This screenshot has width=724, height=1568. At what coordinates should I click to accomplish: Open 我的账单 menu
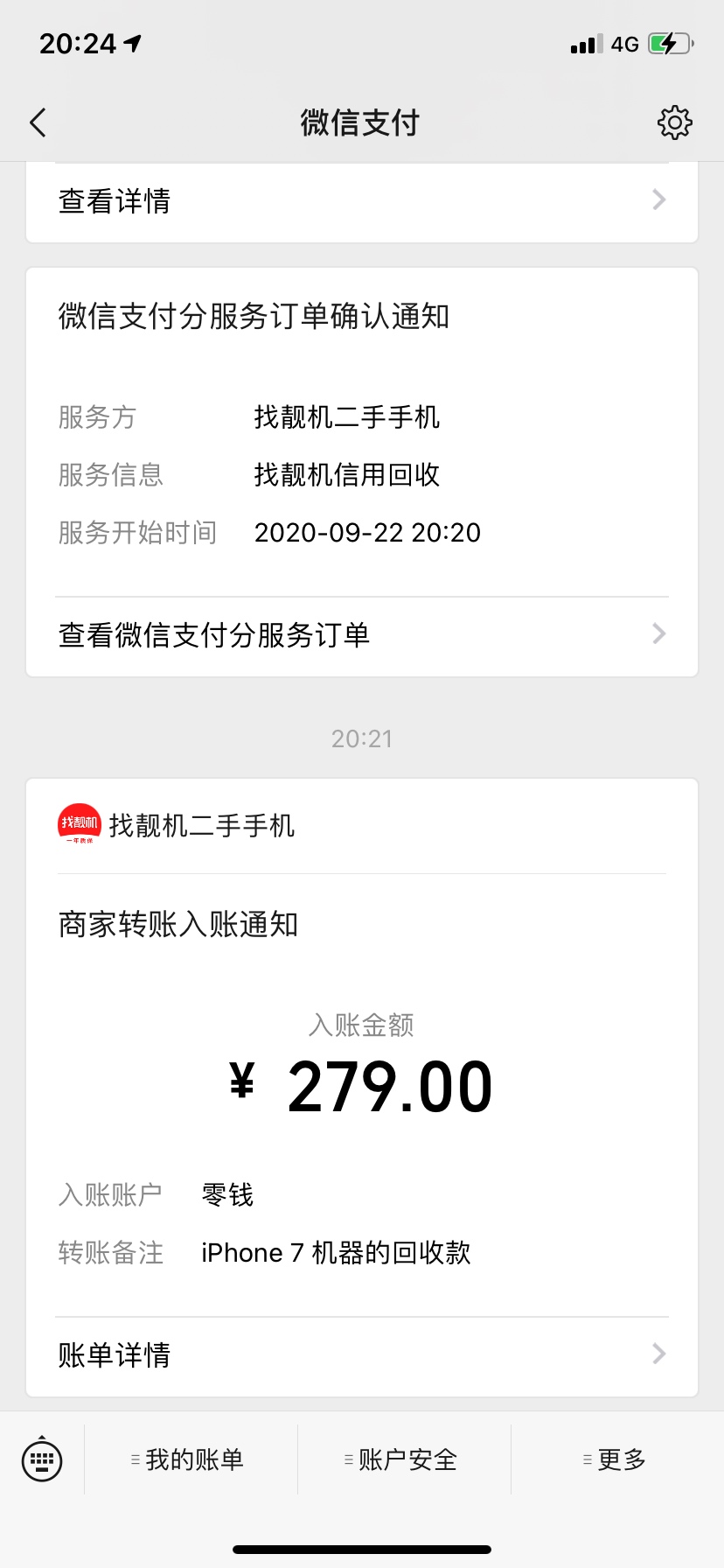(191, 1459)
